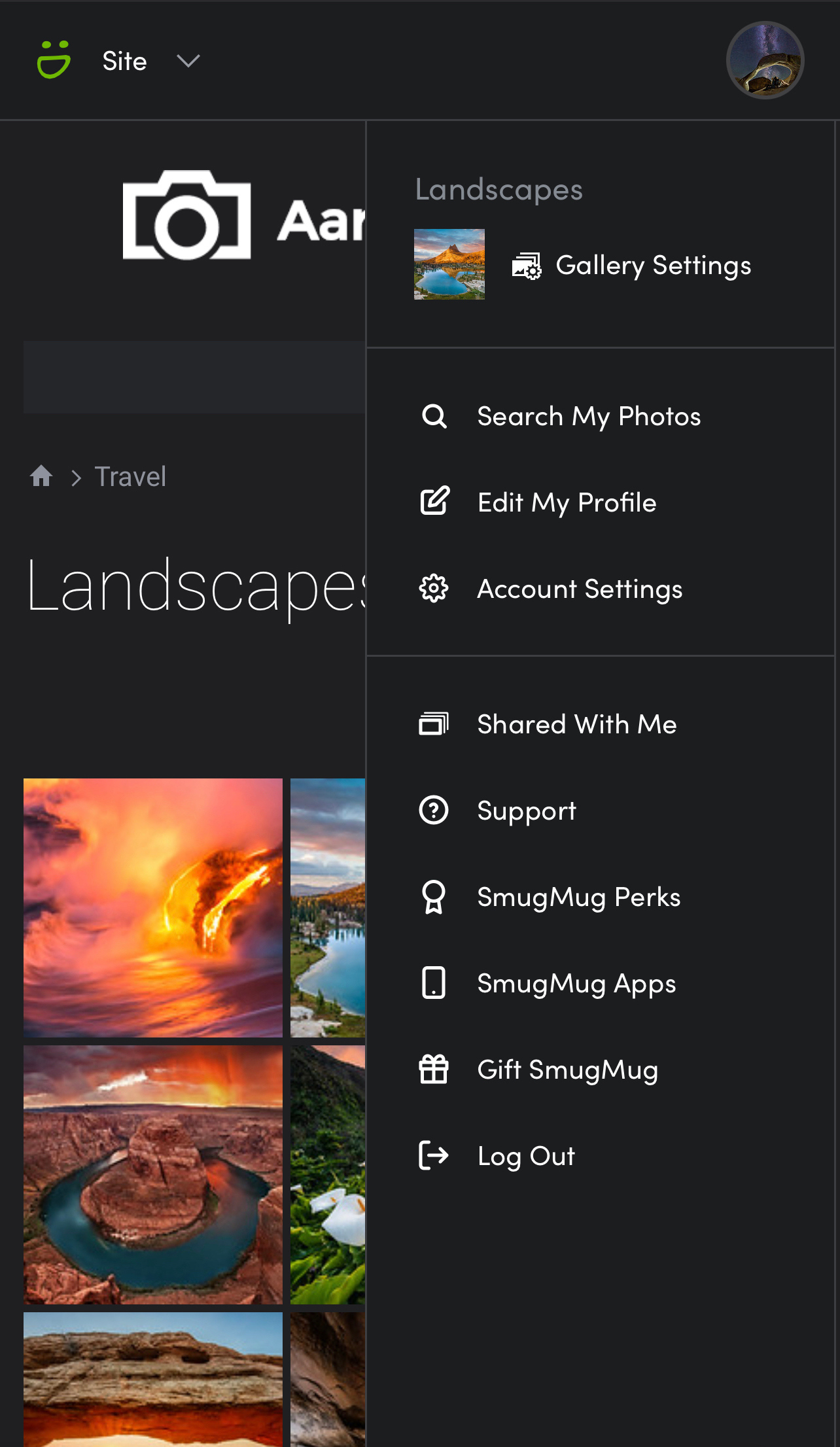Image resolution: width=840 pixels, height=1447 pixels.
Task: Open the lava sunset photo
Action: pyautogui.click(x=153, y=907)
